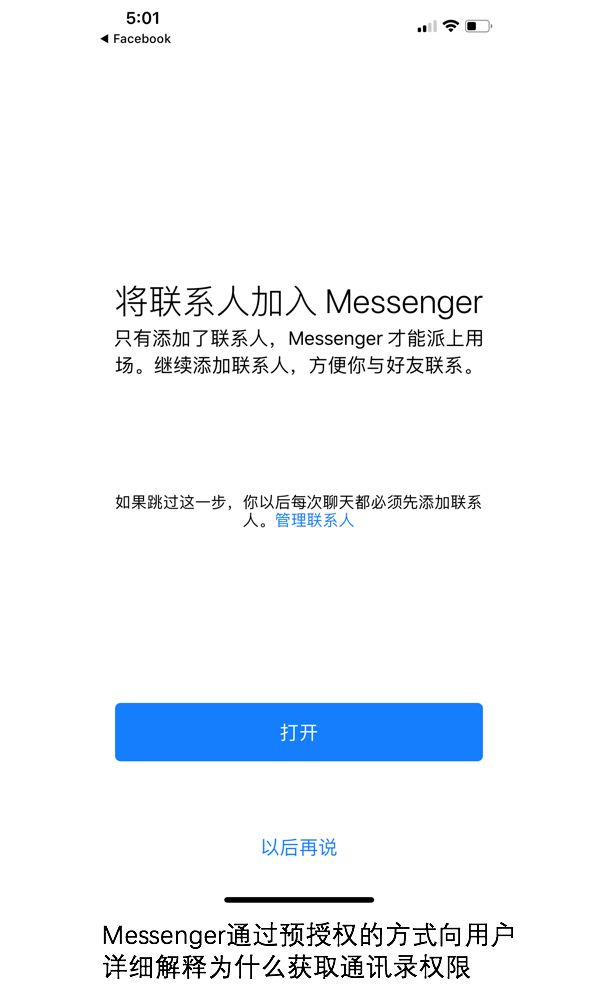The image size is (610, 996).
Task: Return to Facebook via the top-left back link
Action: [x=135, y=39]
